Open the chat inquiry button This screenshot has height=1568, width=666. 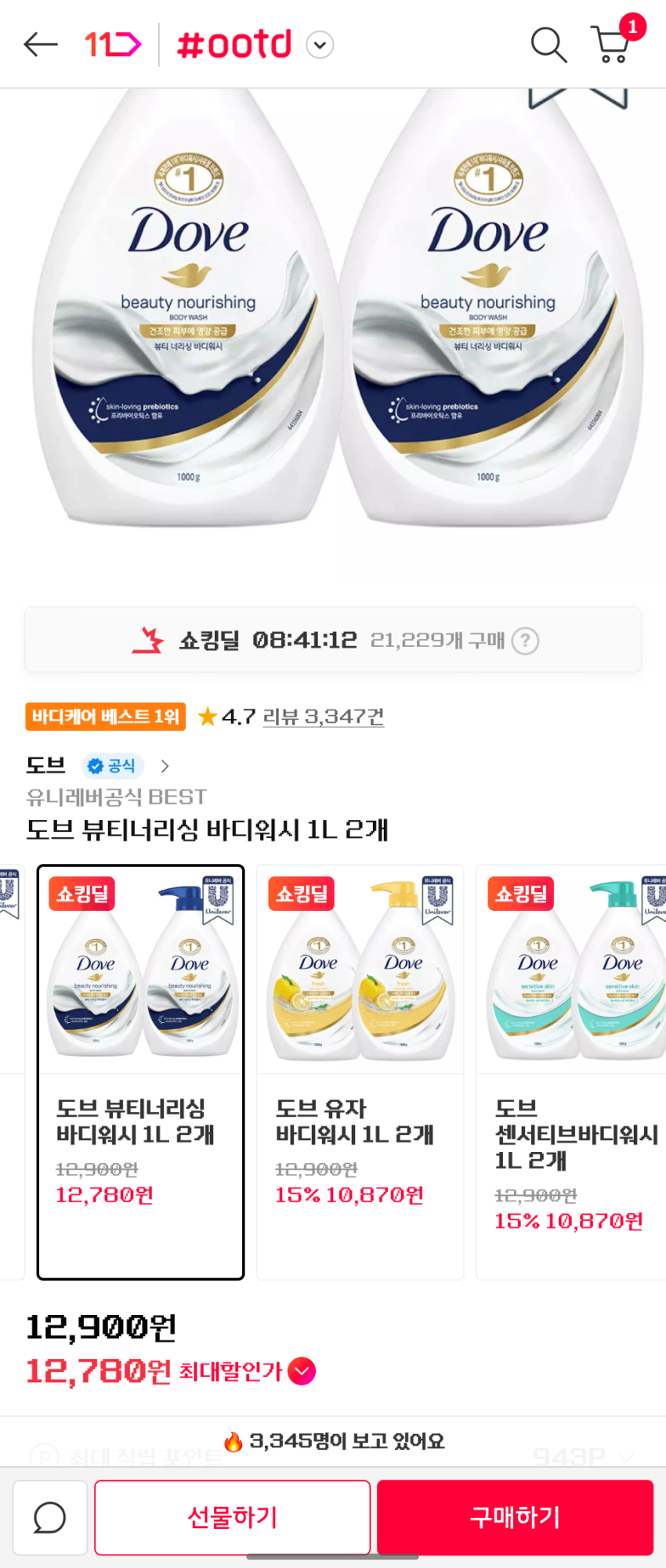[50, 1517]
